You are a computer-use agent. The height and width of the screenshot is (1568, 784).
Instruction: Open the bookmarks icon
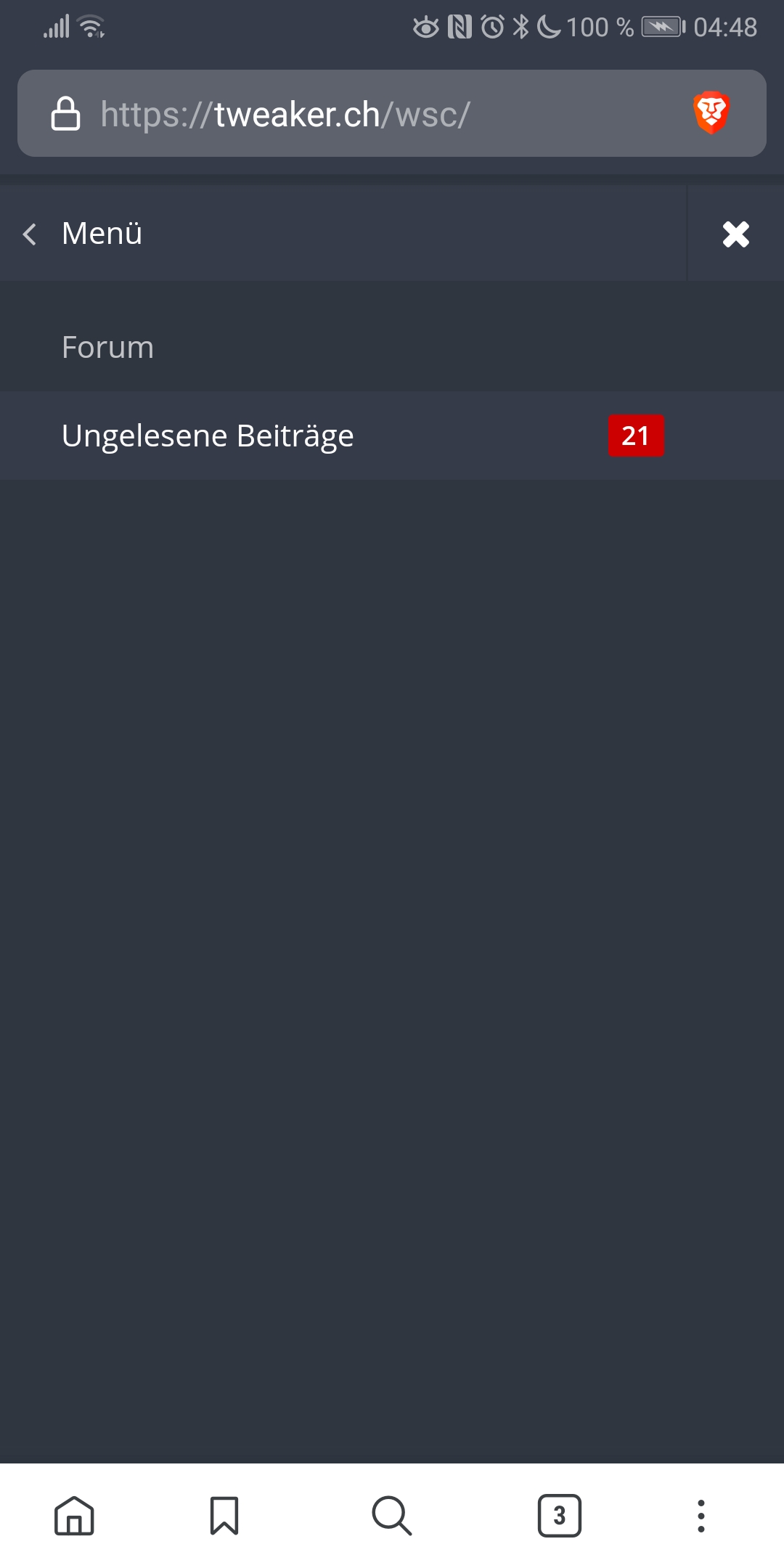point(224,1516)
